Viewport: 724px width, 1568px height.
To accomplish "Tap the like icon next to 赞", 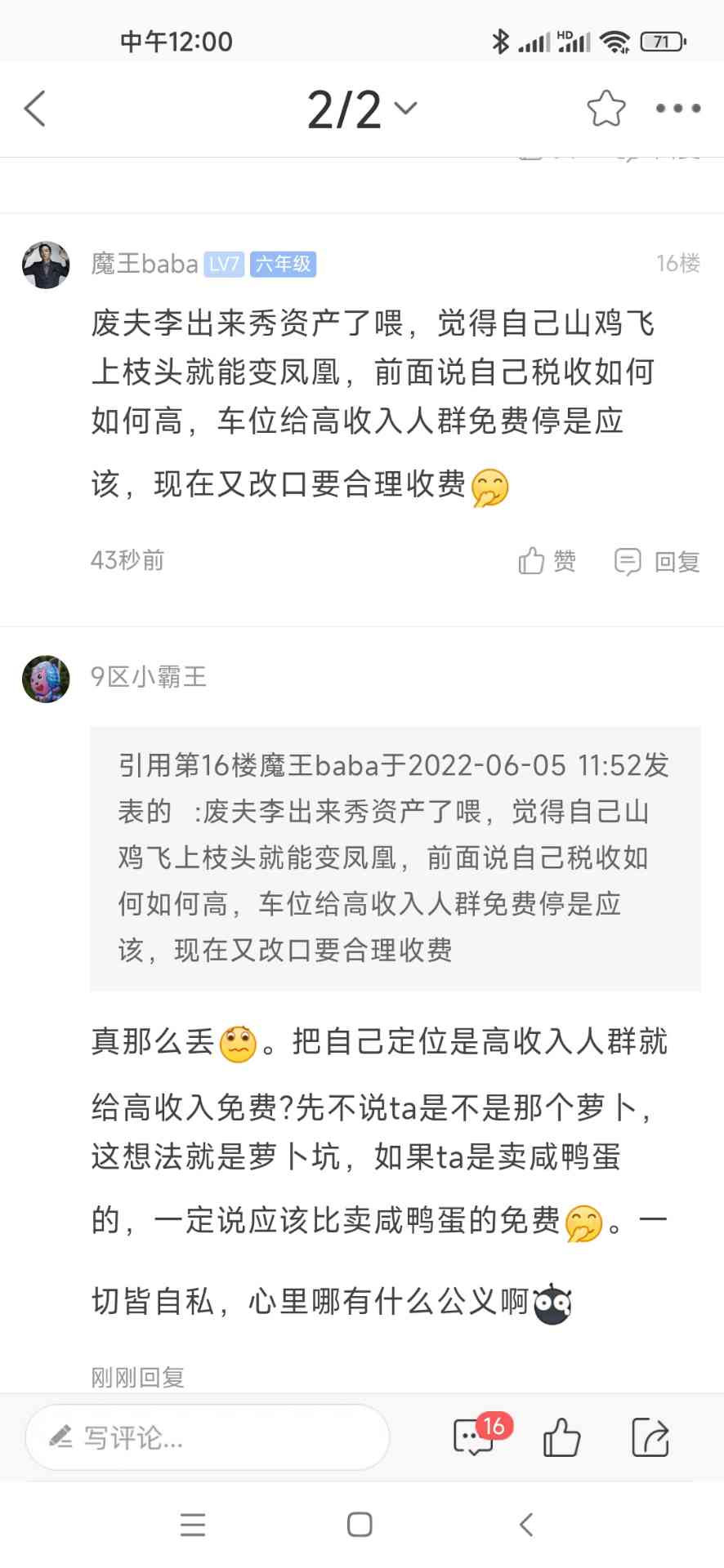I will click(x=532, y=560).
